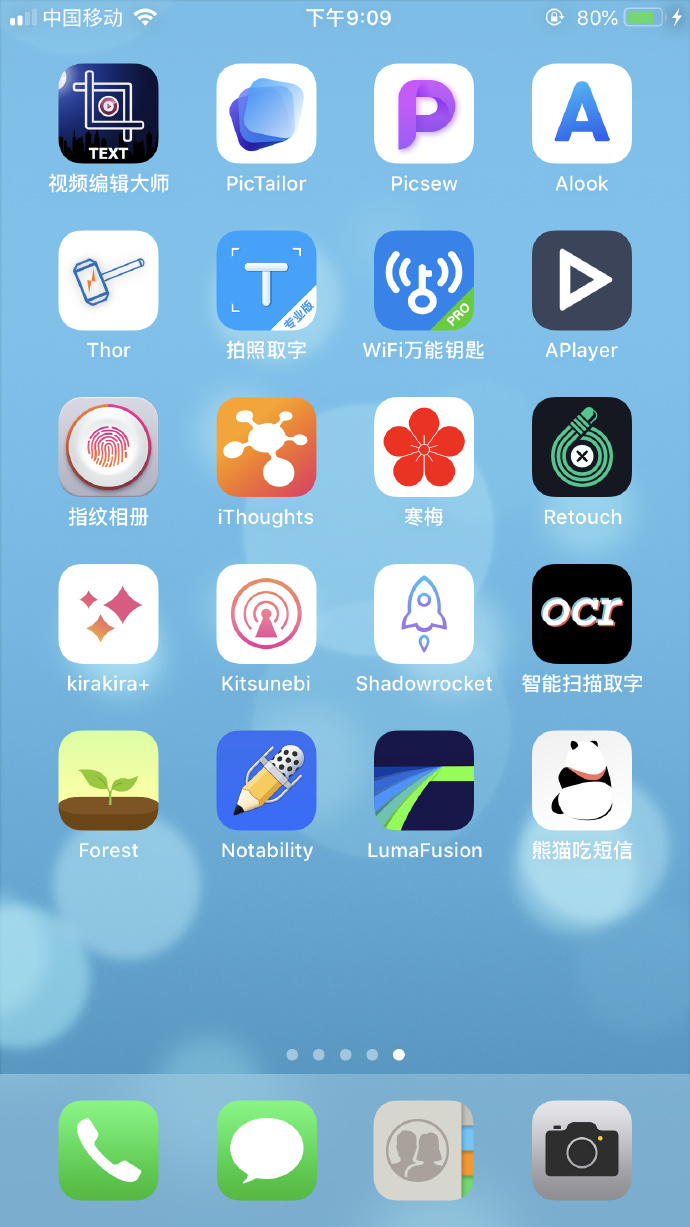This screenshot has height=1227, width=690.
Task: Open 指纹相册 app
Action: (108, 447)
